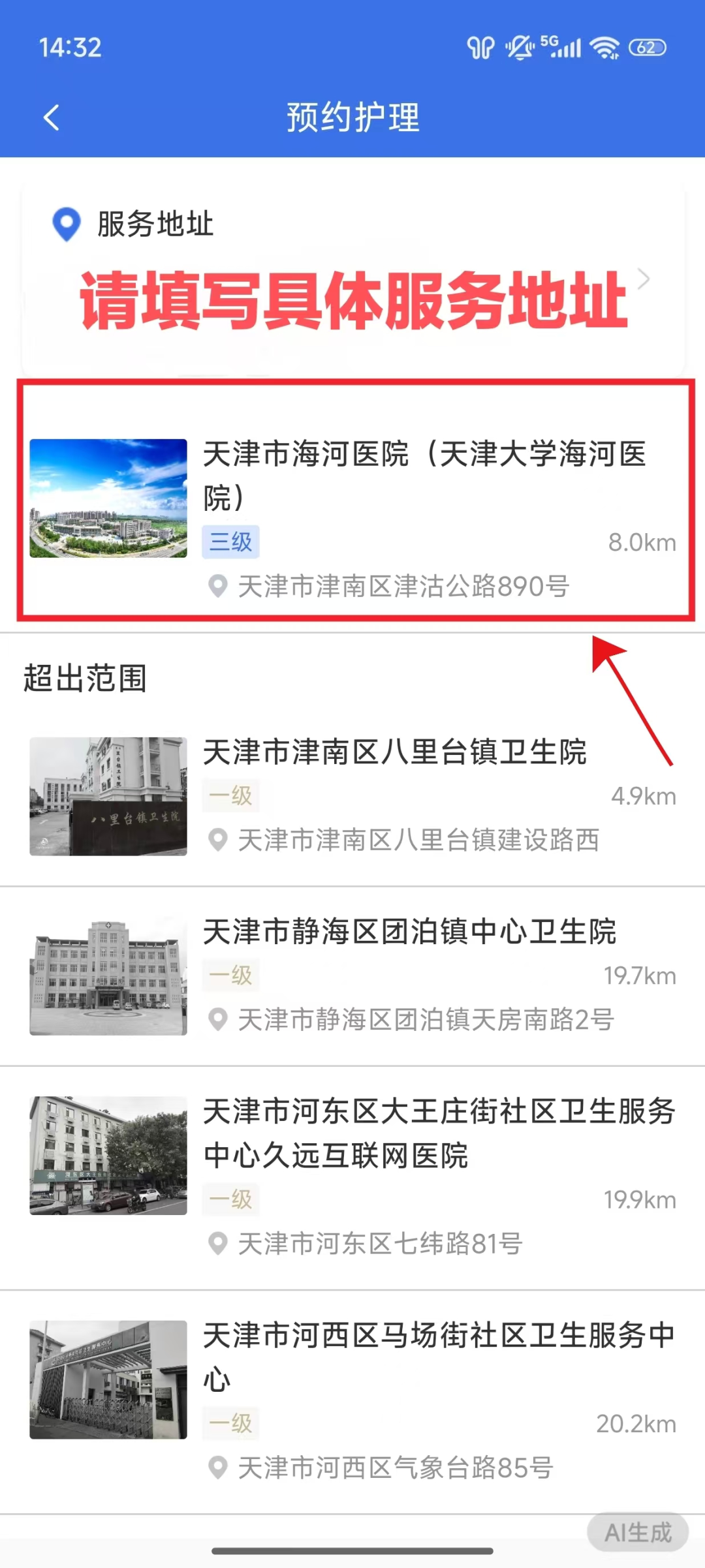Open the 服务地址 address entry row
This screenshot has height=1568, width=705.
click(352, 281)
